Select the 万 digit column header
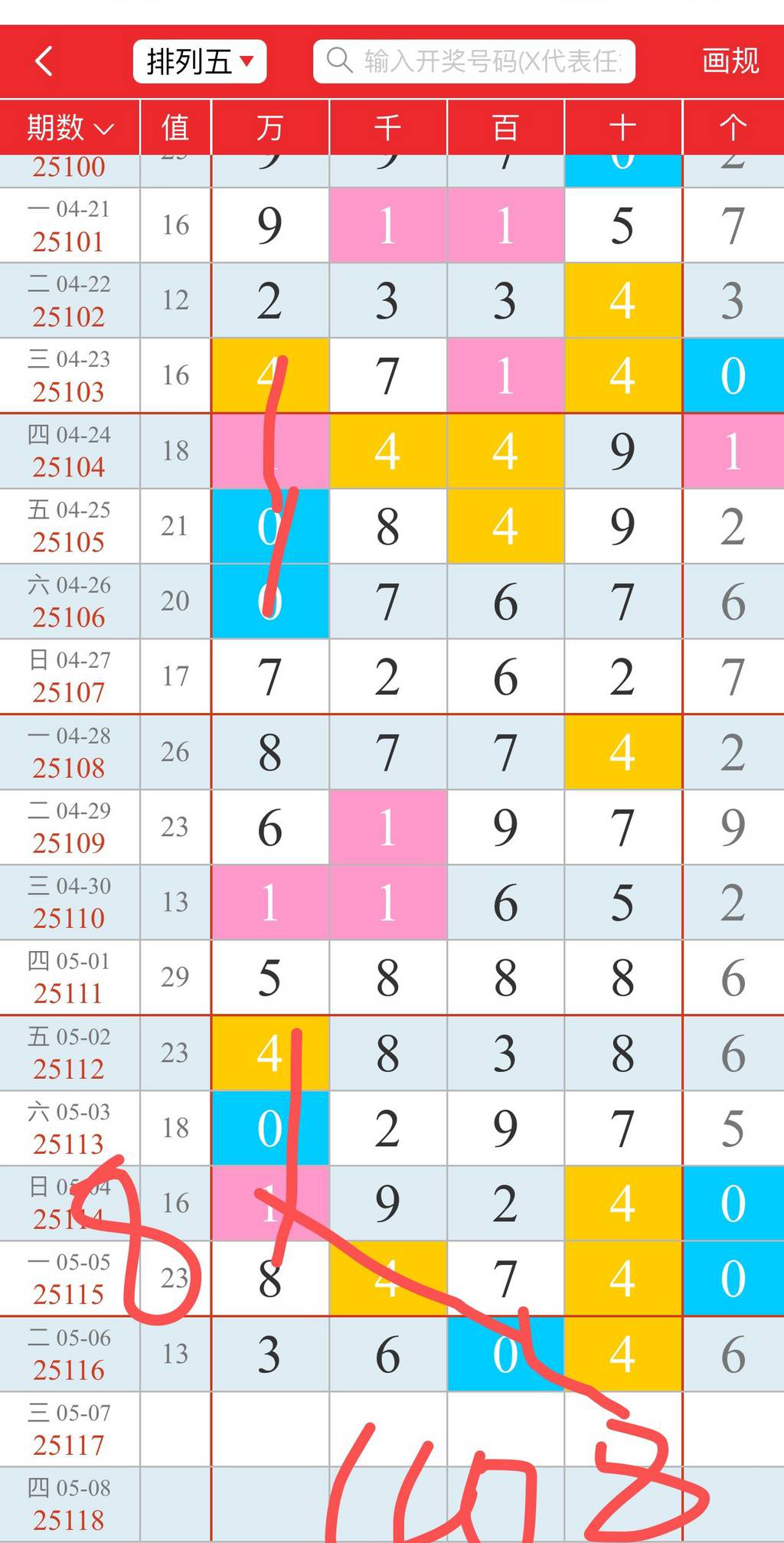This screenshot has height=1543, width=784. (x=270, y=128)
